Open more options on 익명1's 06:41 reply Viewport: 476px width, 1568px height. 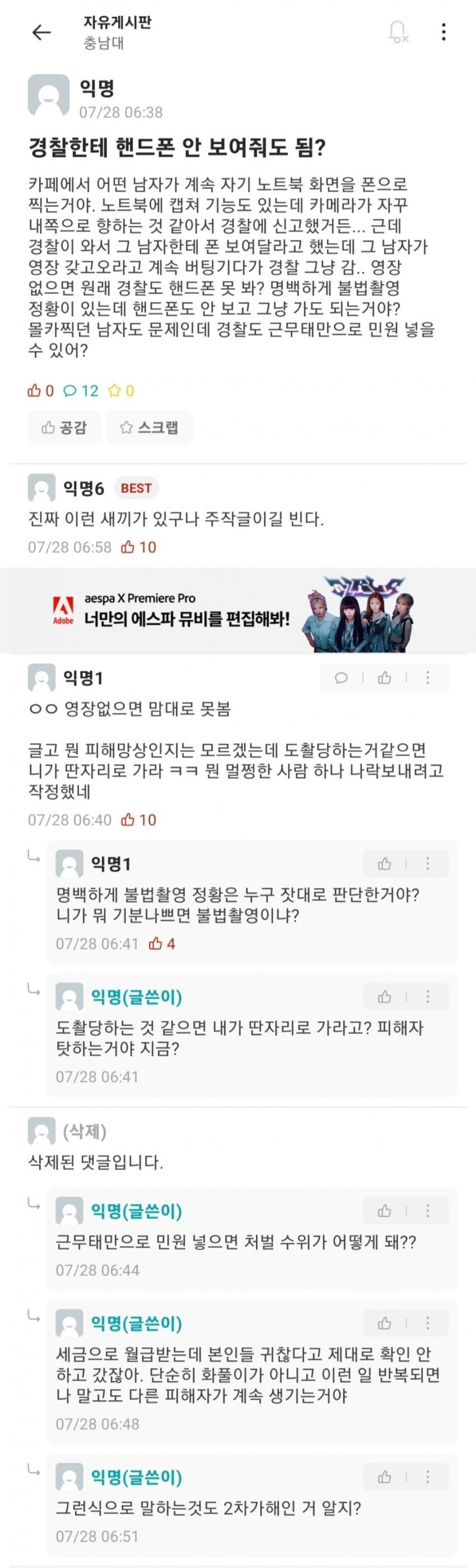click(x=427, y=864)
